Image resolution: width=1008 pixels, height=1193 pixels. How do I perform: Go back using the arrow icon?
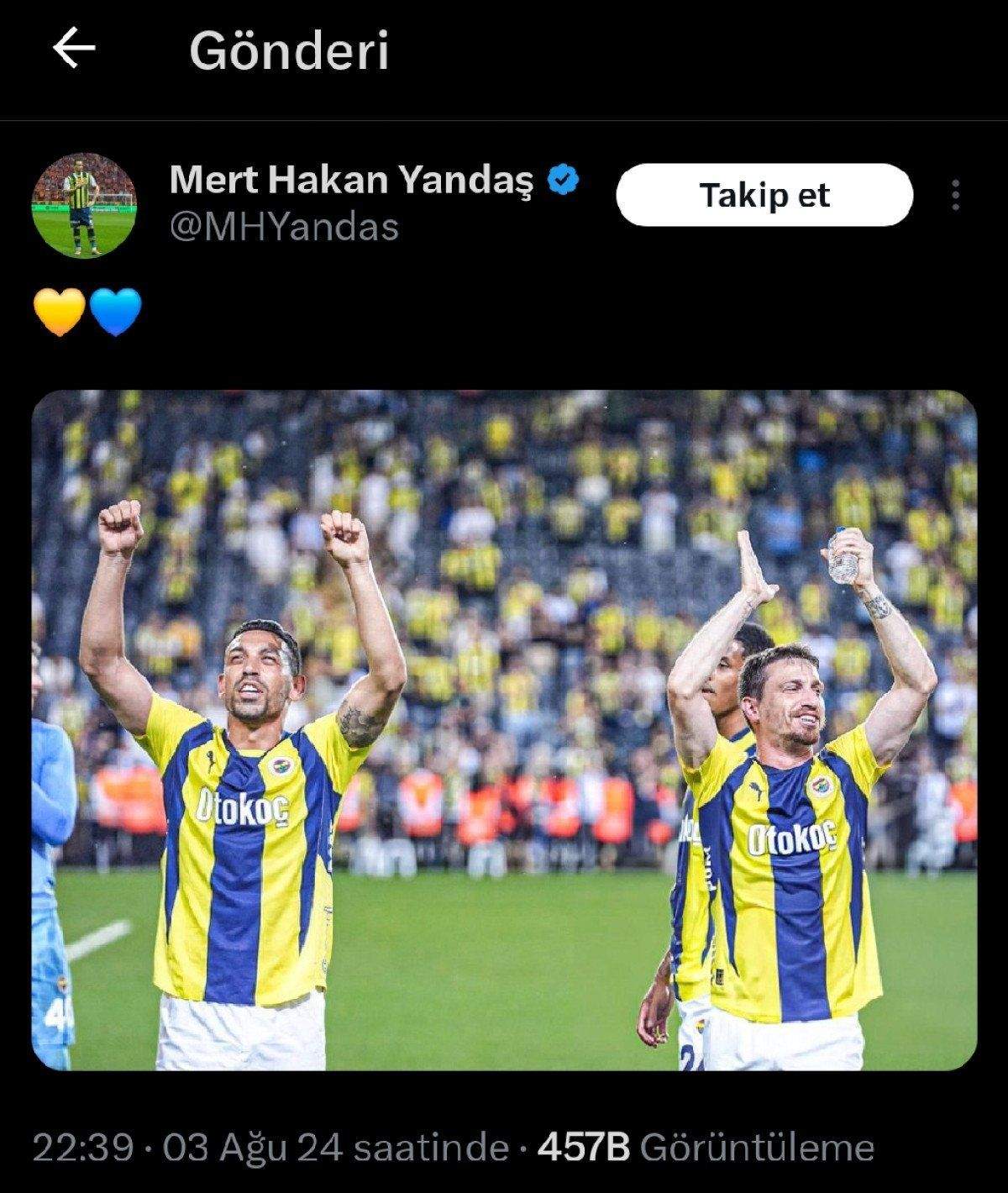[x=74, y=49]
